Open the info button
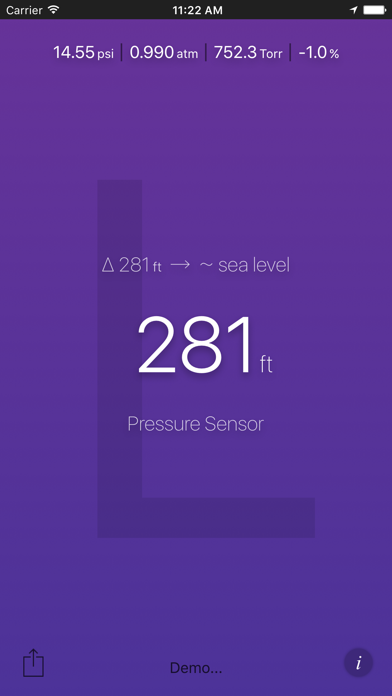The image size is (392, 696). (358, 663)
